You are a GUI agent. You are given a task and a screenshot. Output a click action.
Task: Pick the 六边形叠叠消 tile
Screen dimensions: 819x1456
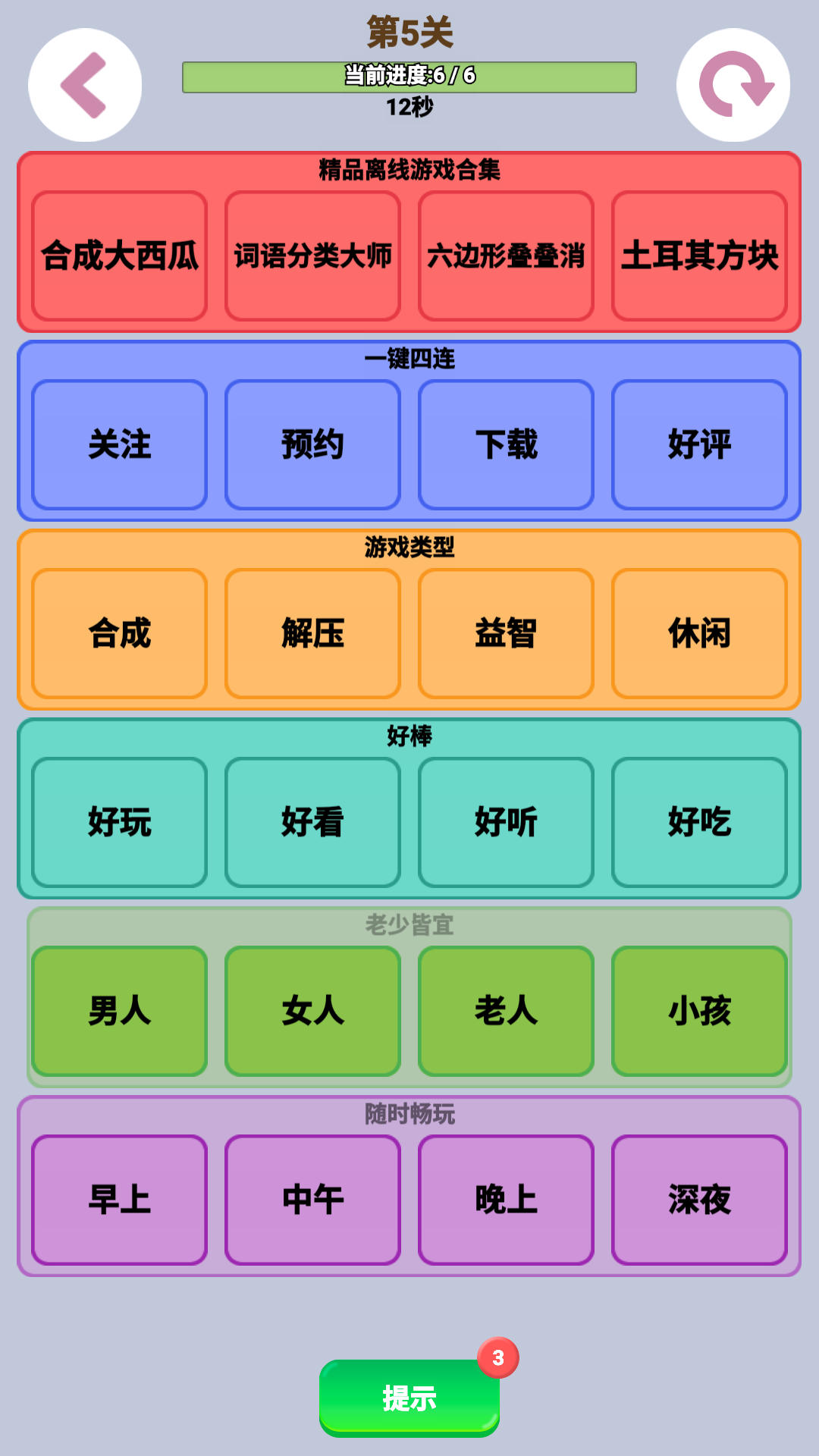tap(506, 256)
